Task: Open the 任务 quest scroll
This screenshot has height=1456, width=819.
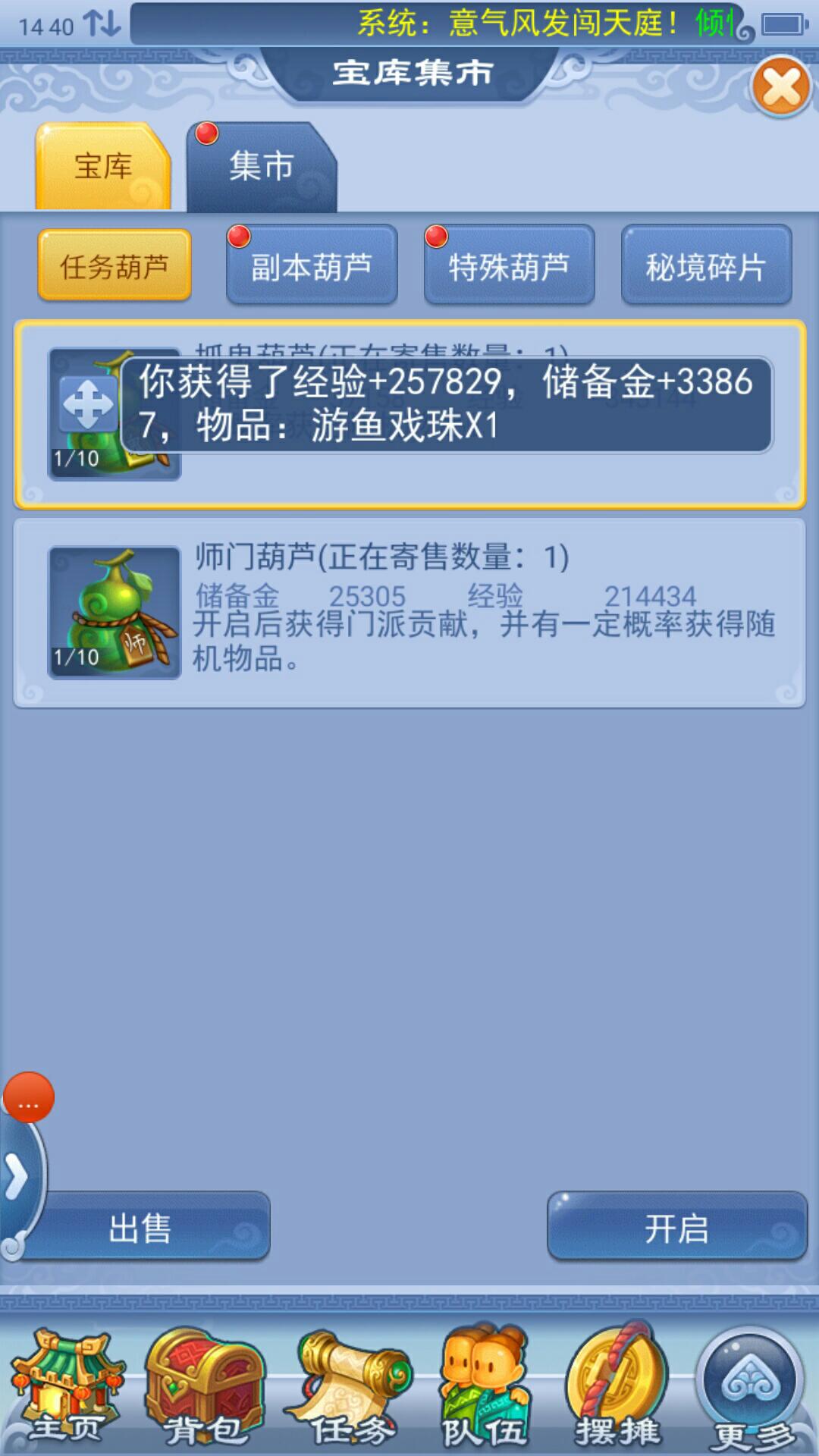Action: [x=350, y=1387]
